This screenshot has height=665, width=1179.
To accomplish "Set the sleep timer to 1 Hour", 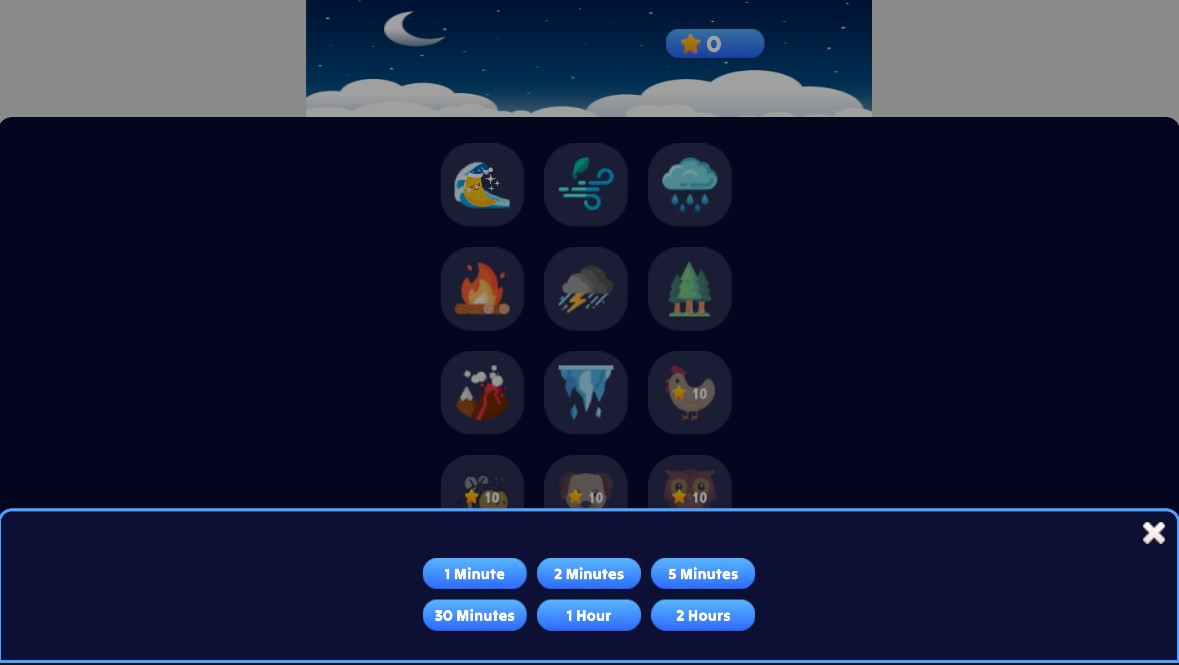I will (x=588, y=615).
